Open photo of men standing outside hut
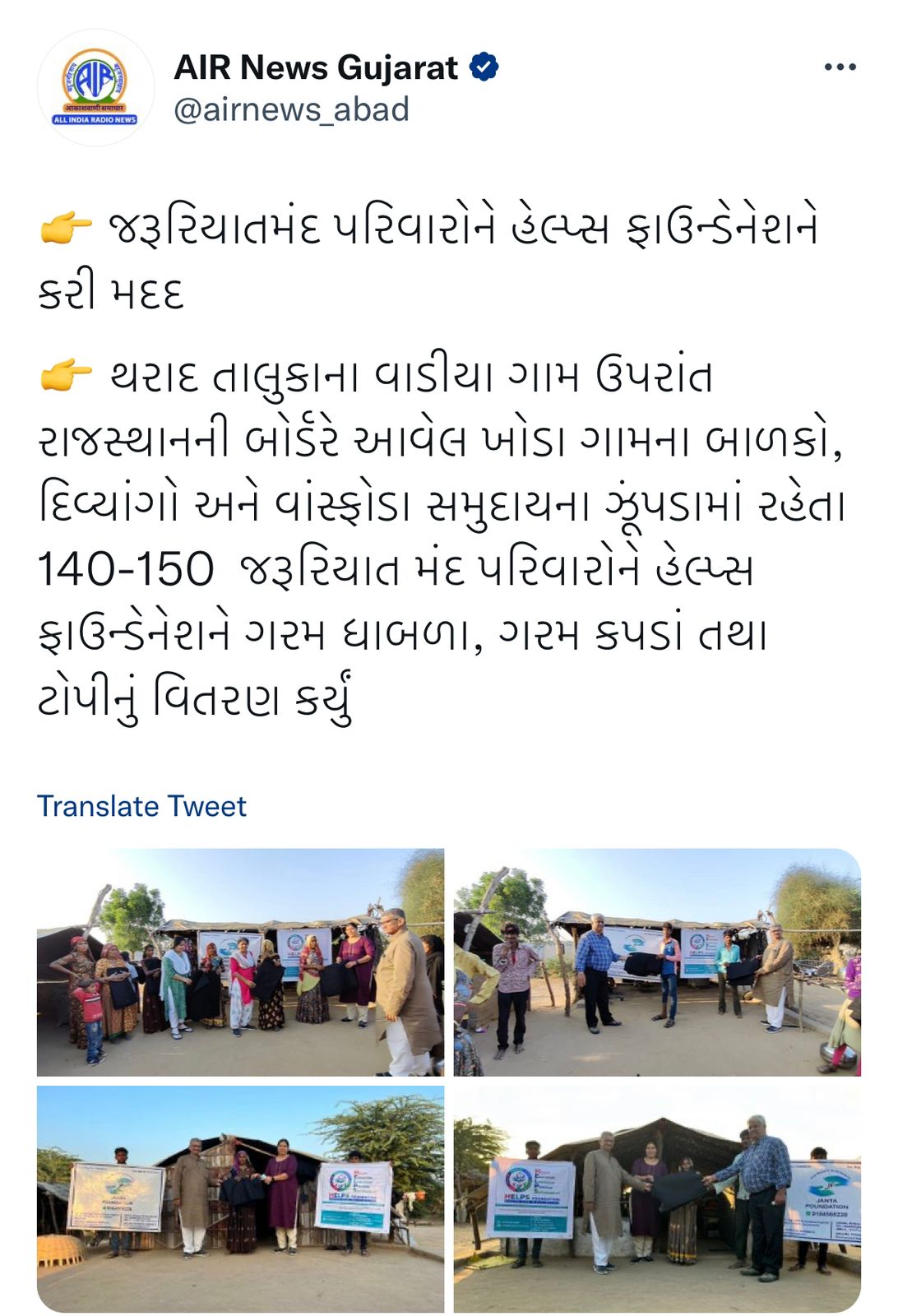This screenshot has height=1316, width=898. (x=657, y=962)
